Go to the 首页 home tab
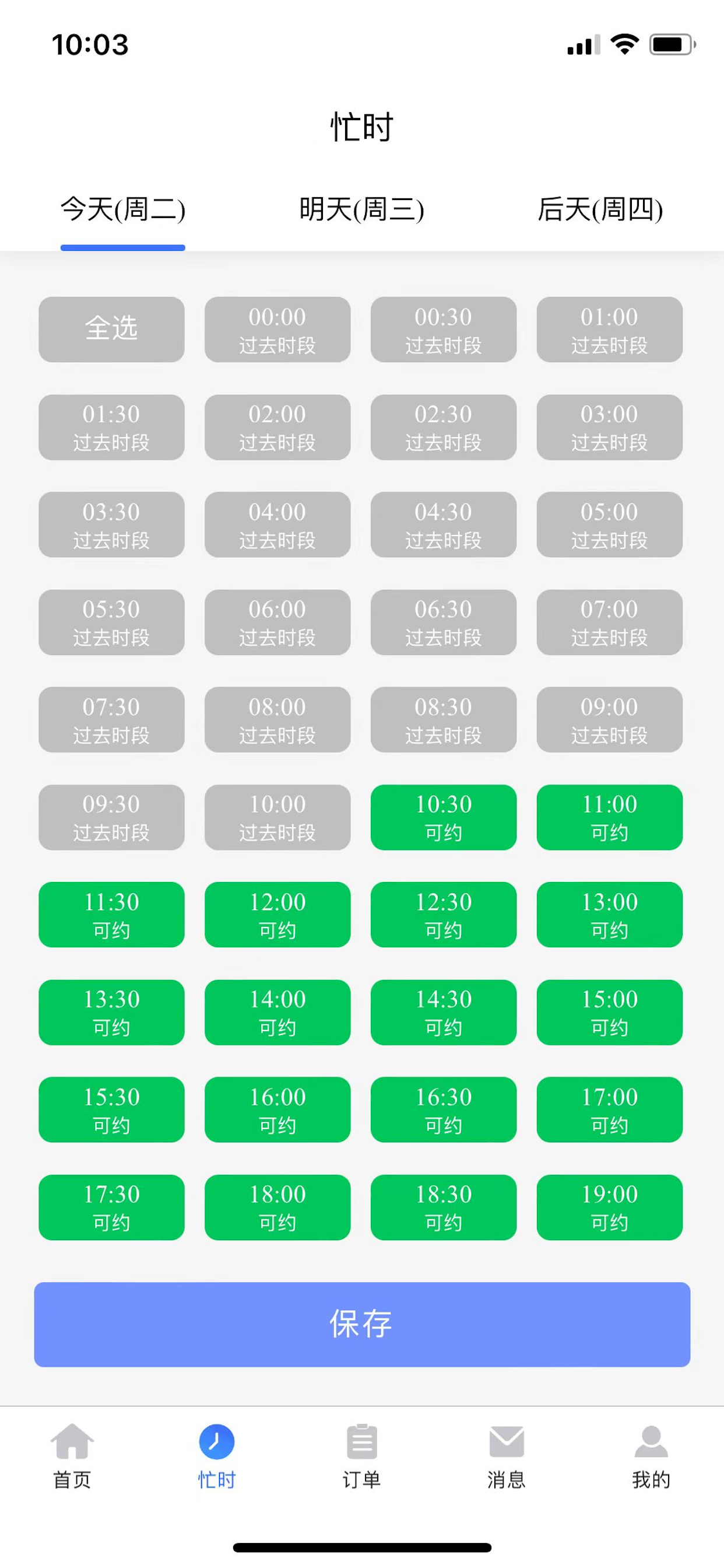Viewport: 724px width, 1568px height. pyautogui.click(x=72, y=1456)
